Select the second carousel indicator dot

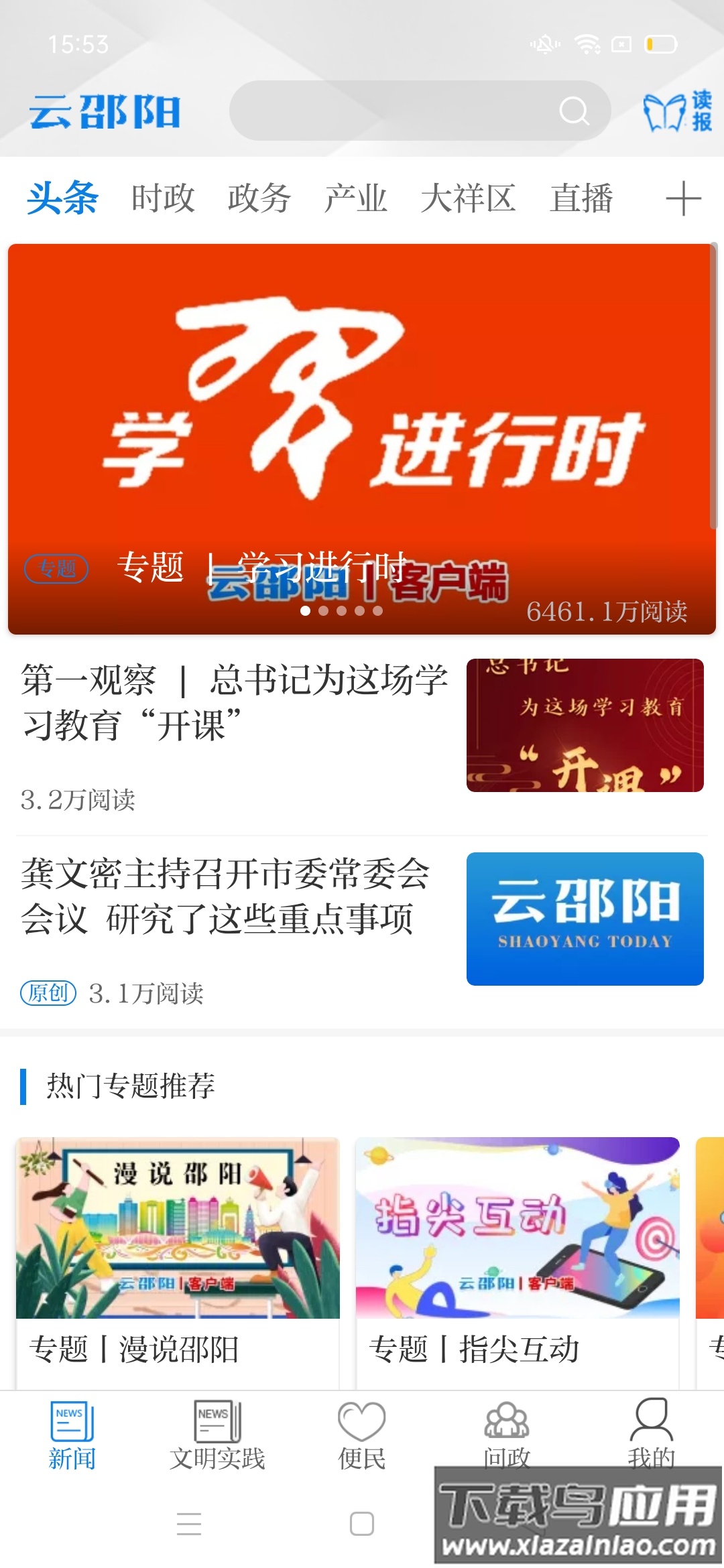[x=324, y=611]
